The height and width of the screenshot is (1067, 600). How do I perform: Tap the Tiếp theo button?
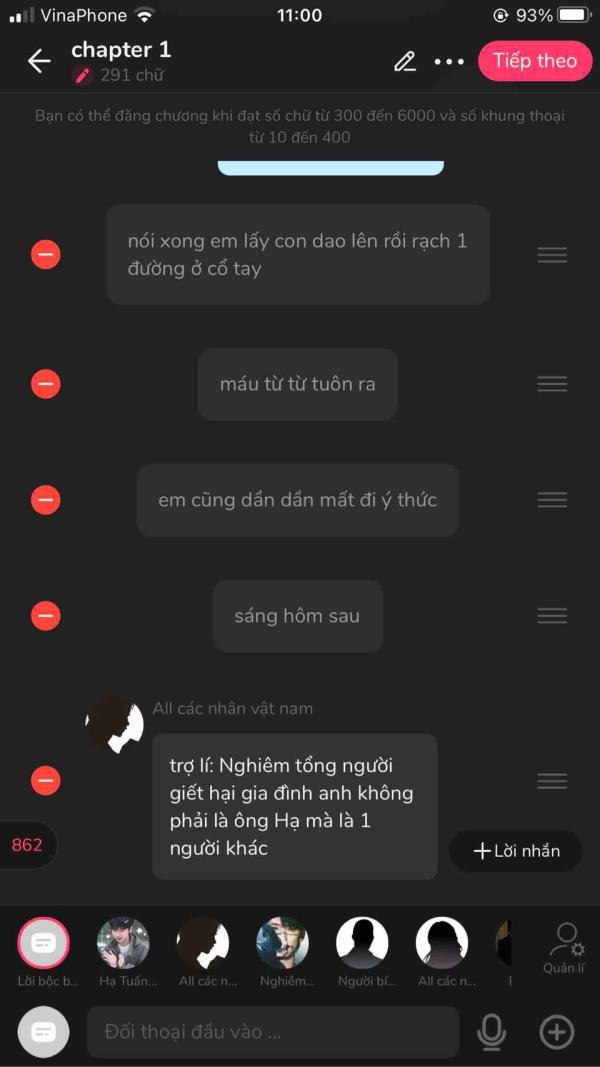click(535, 61)
